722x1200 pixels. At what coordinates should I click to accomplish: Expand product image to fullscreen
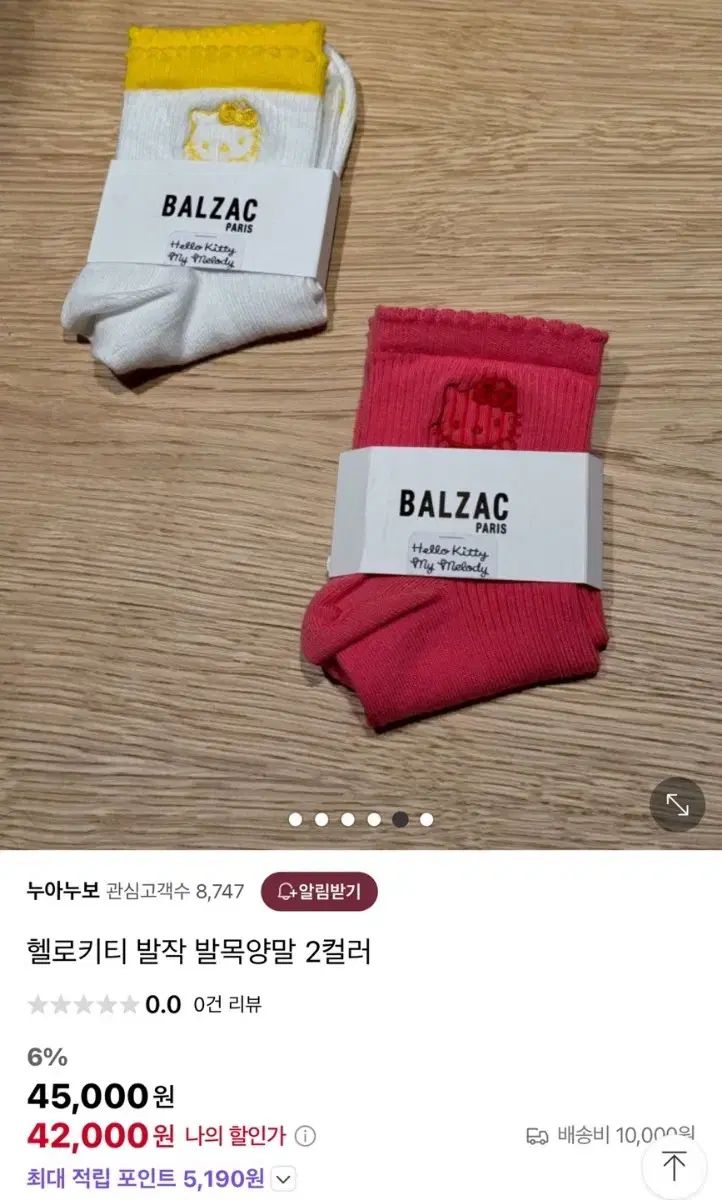click(677, 804)
